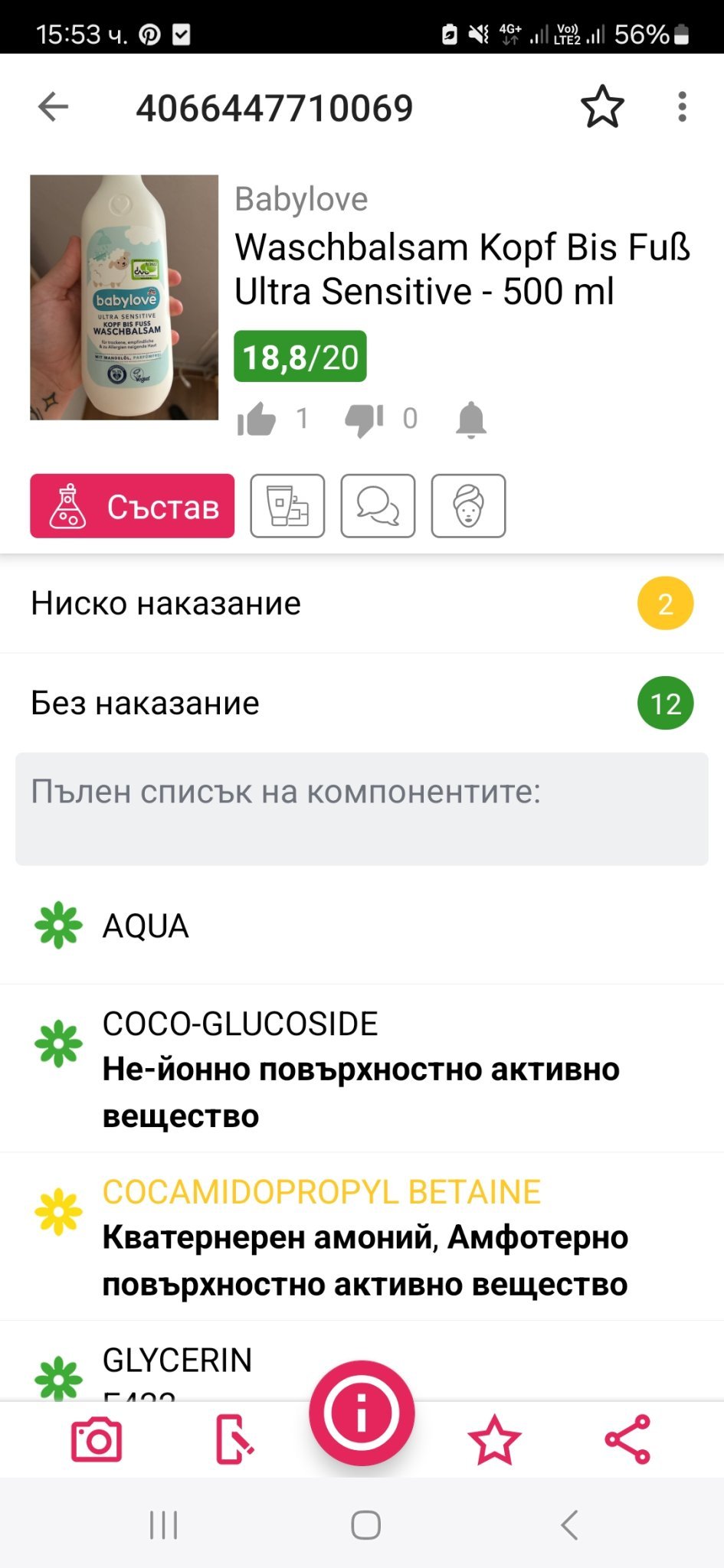Expand the Без наказание row
Screen dimensions: 724x1568
click(x=362, y=703)
